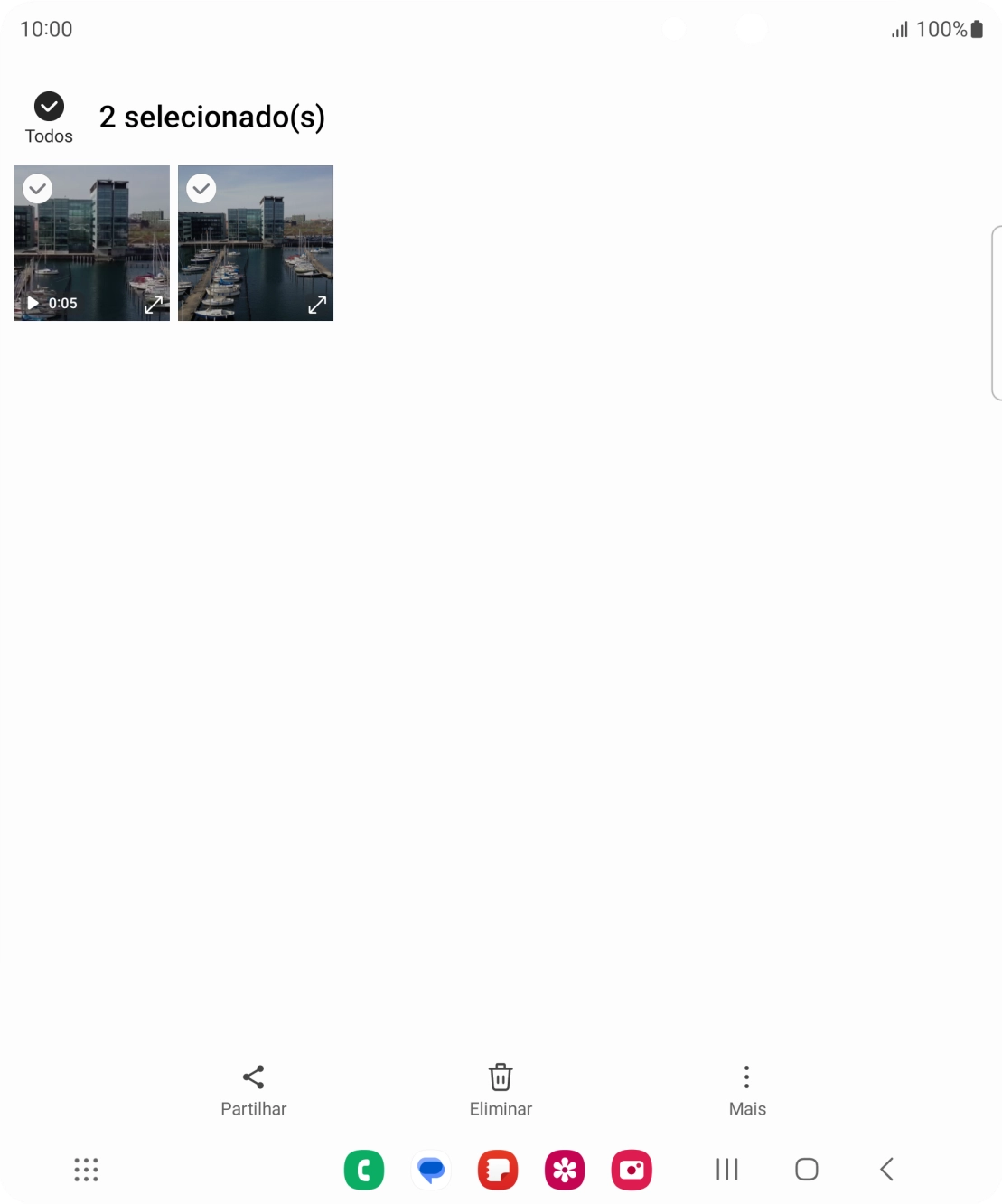Delete selected items with Eliminar
The height and width of the screenshot is (1204, 1002).
[501, 1090]
